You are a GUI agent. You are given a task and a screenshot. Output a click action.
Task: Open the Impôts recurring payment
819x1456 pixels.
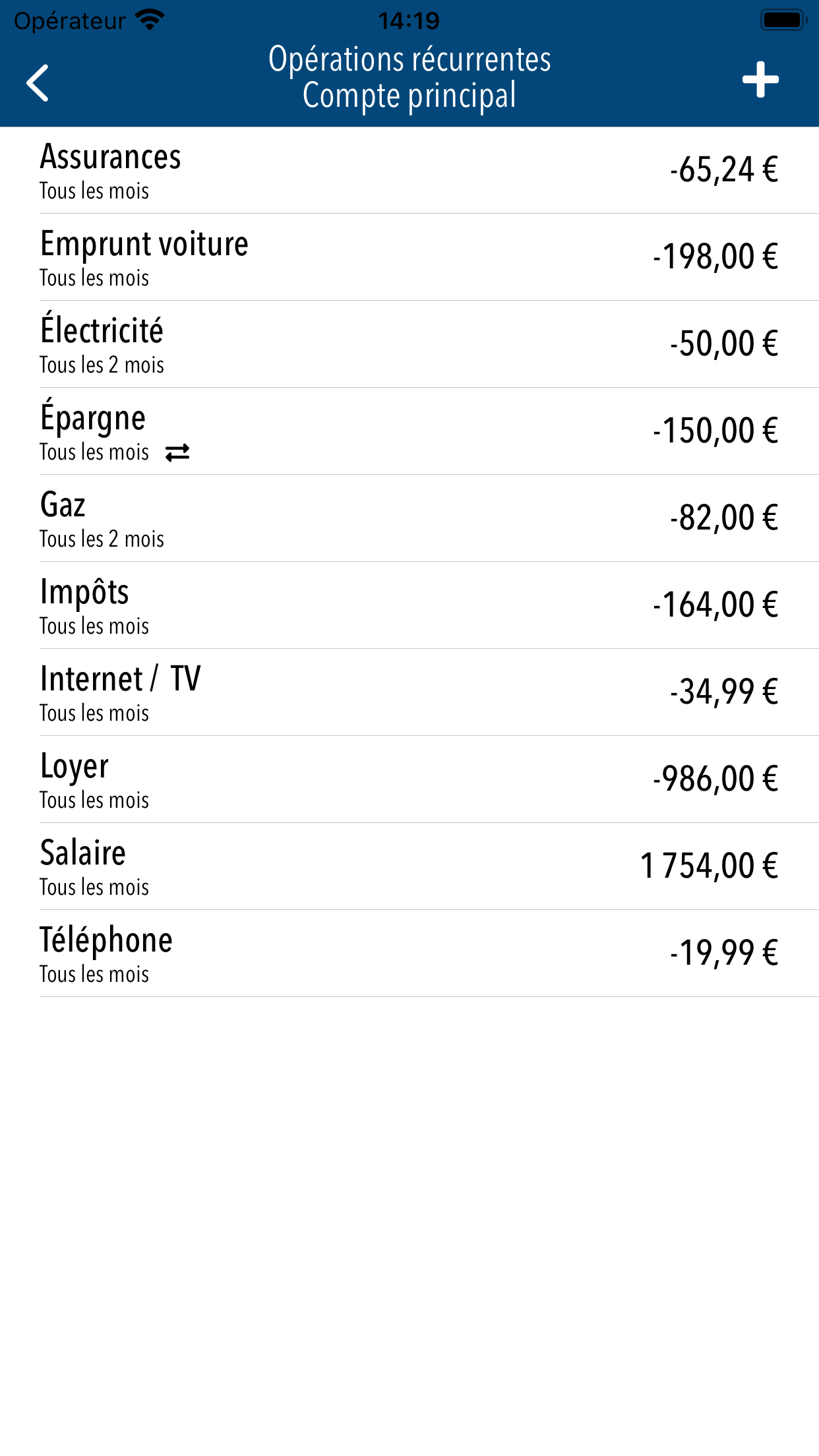[409, 605]
